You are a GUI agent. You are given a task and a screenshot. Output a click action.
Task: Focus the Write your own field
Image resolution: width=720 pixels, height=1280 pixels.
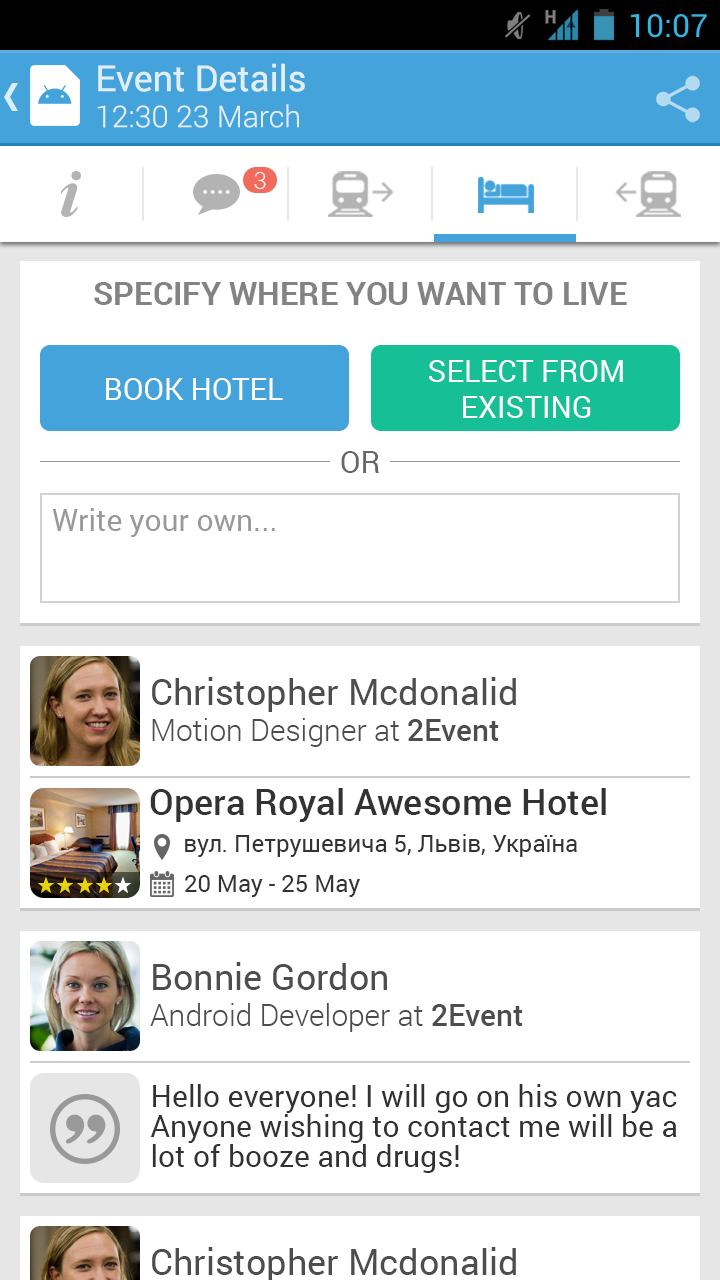(360, 547)
